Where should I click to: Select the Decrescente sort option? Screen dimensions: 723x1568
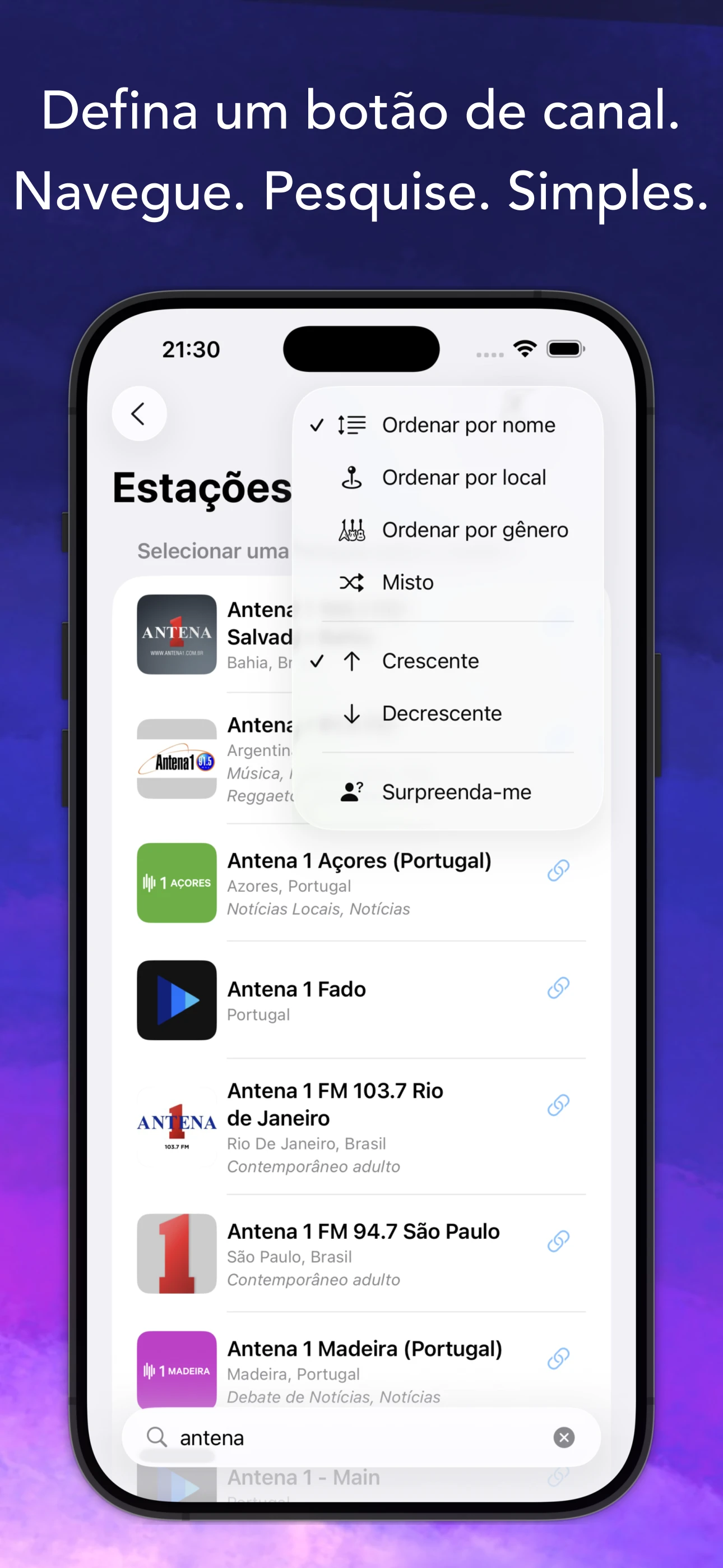click(x=442, y=713)
